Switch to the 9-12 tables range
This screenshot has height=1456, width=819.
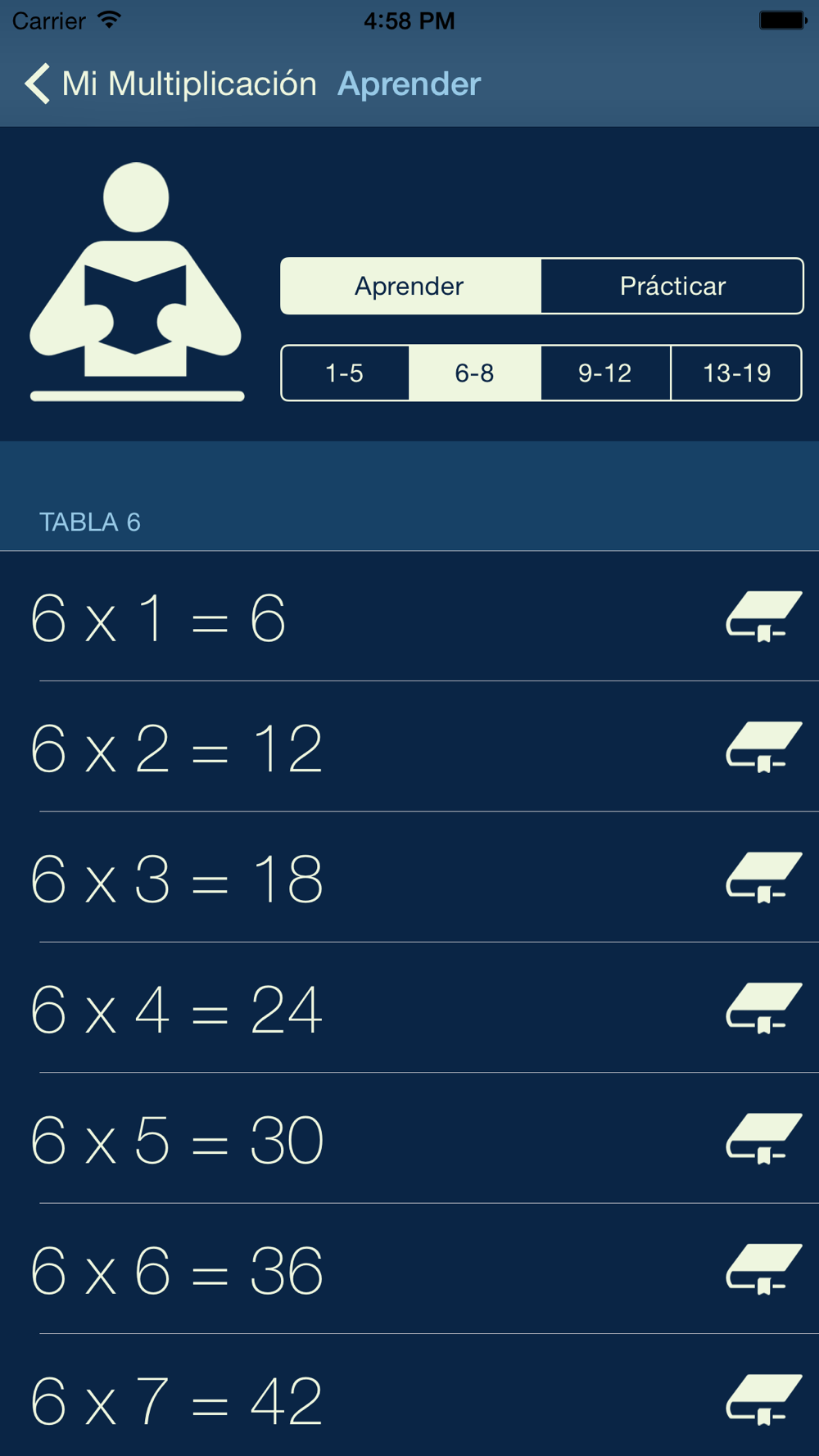605,373
